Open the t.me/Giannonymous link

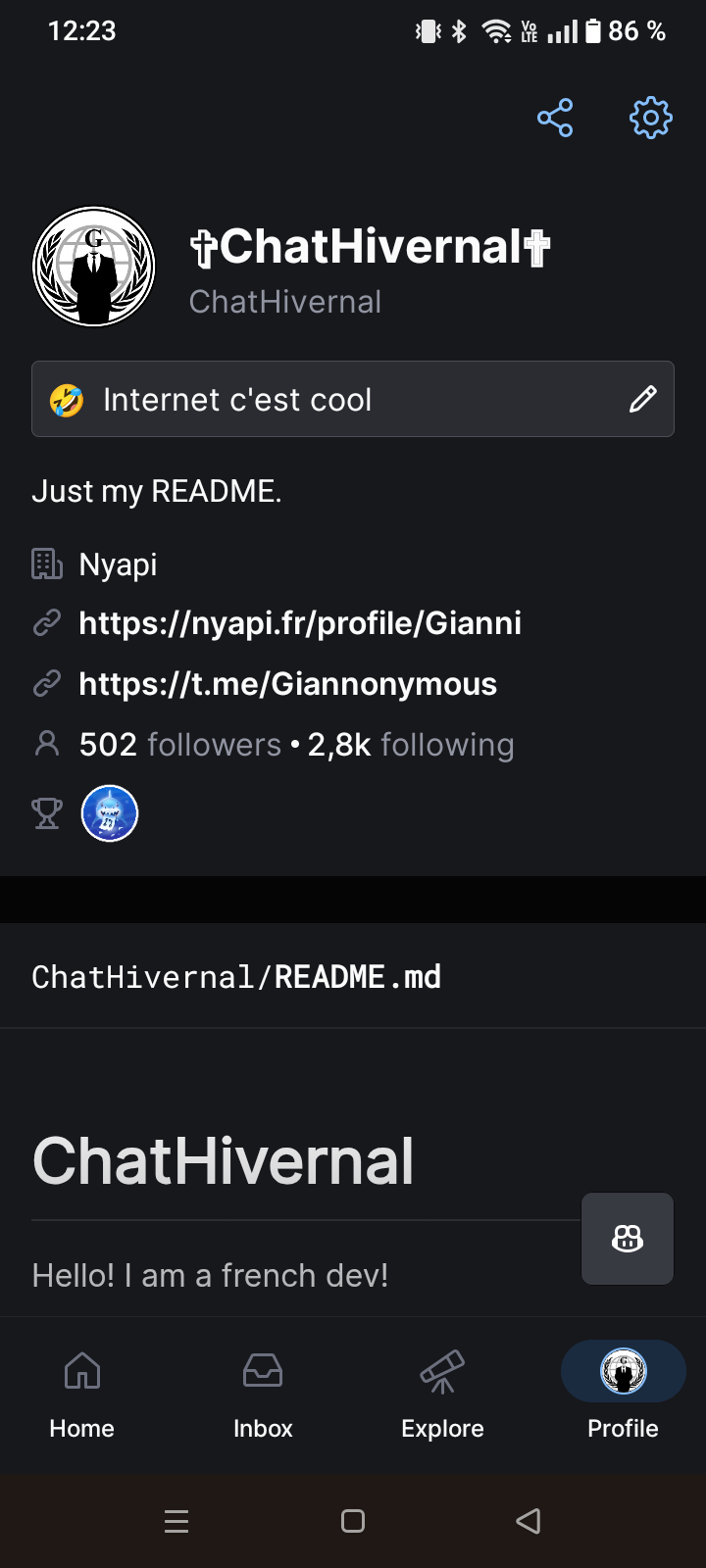[287, 684]
